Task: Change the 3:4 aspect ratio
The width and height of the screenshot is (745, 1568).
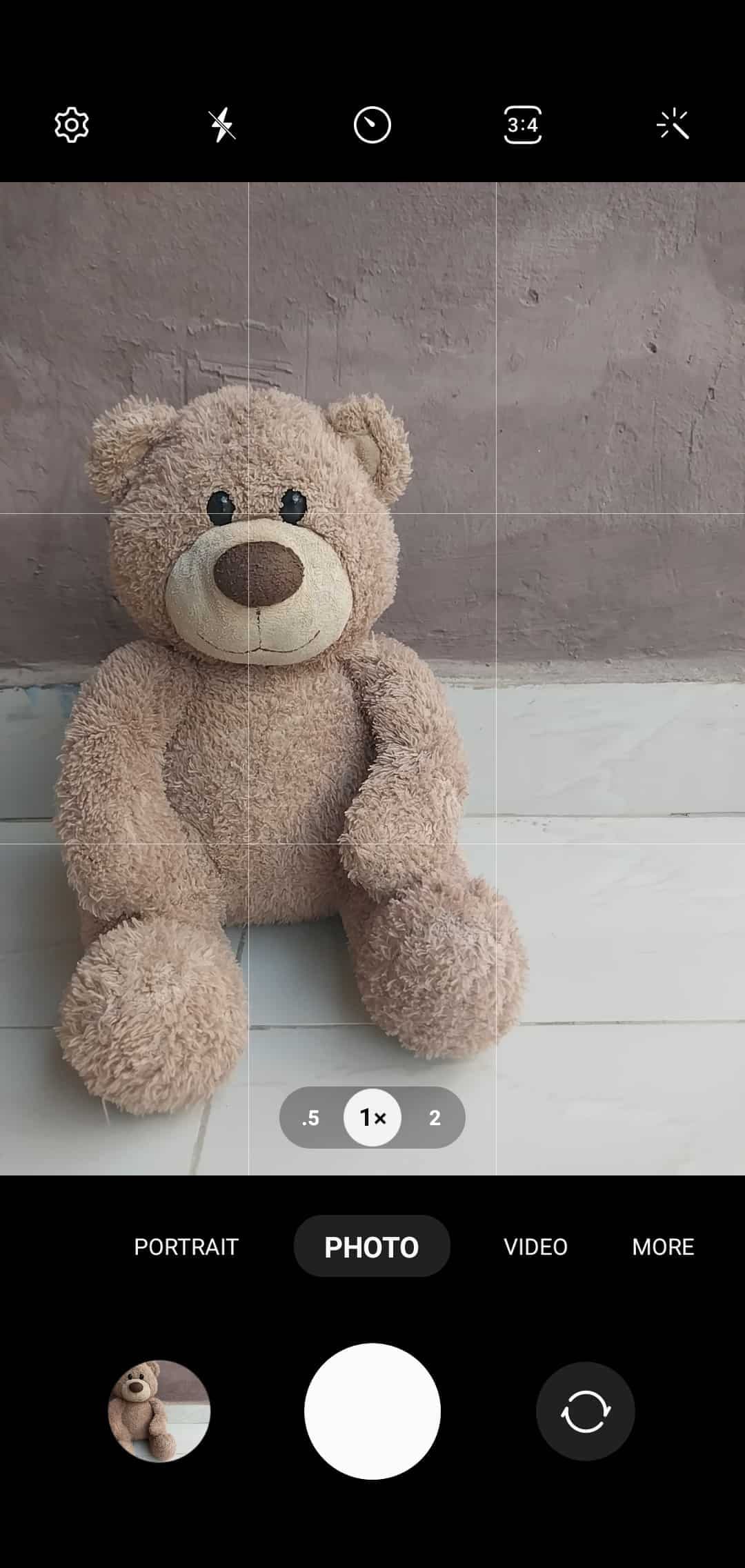Action: (x=523, y=125)
